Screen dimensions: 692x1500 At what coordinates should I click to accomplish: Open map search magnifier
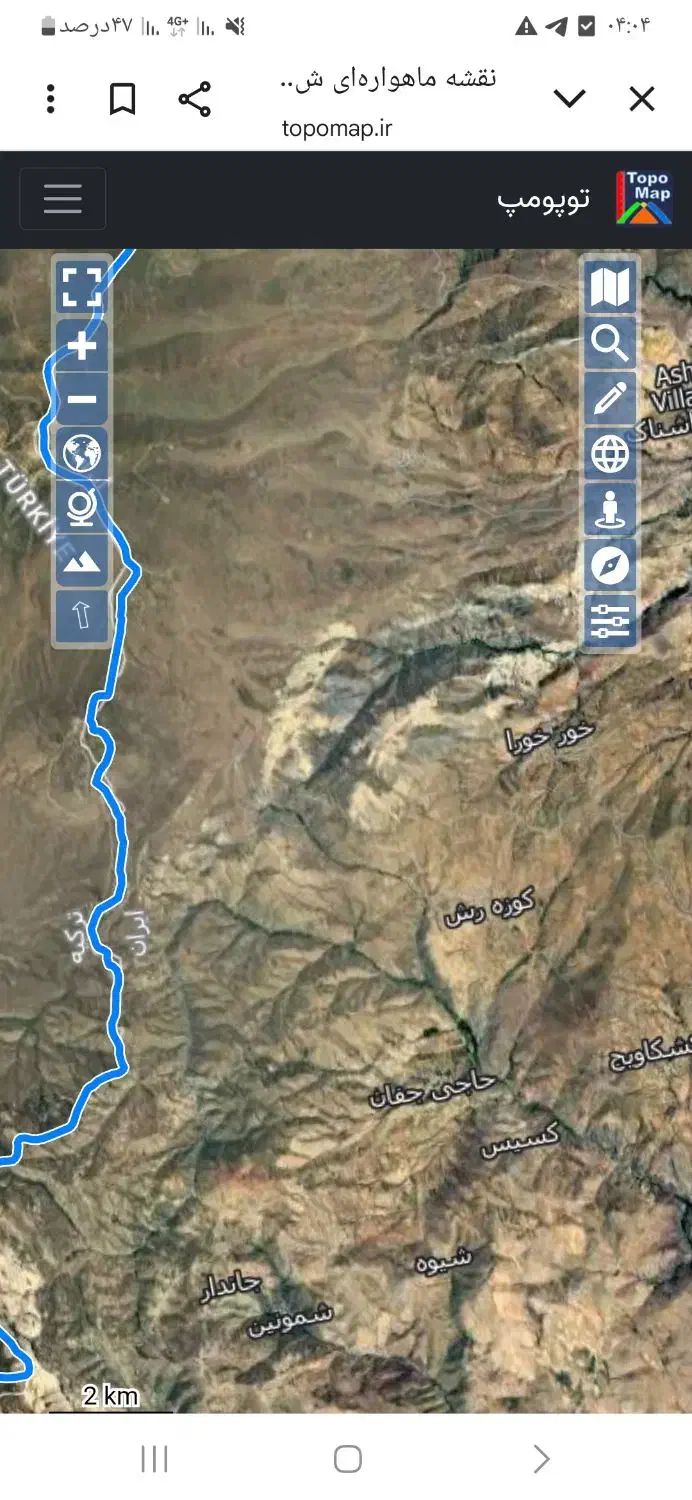pyautogui.click(x=610, y=344)
